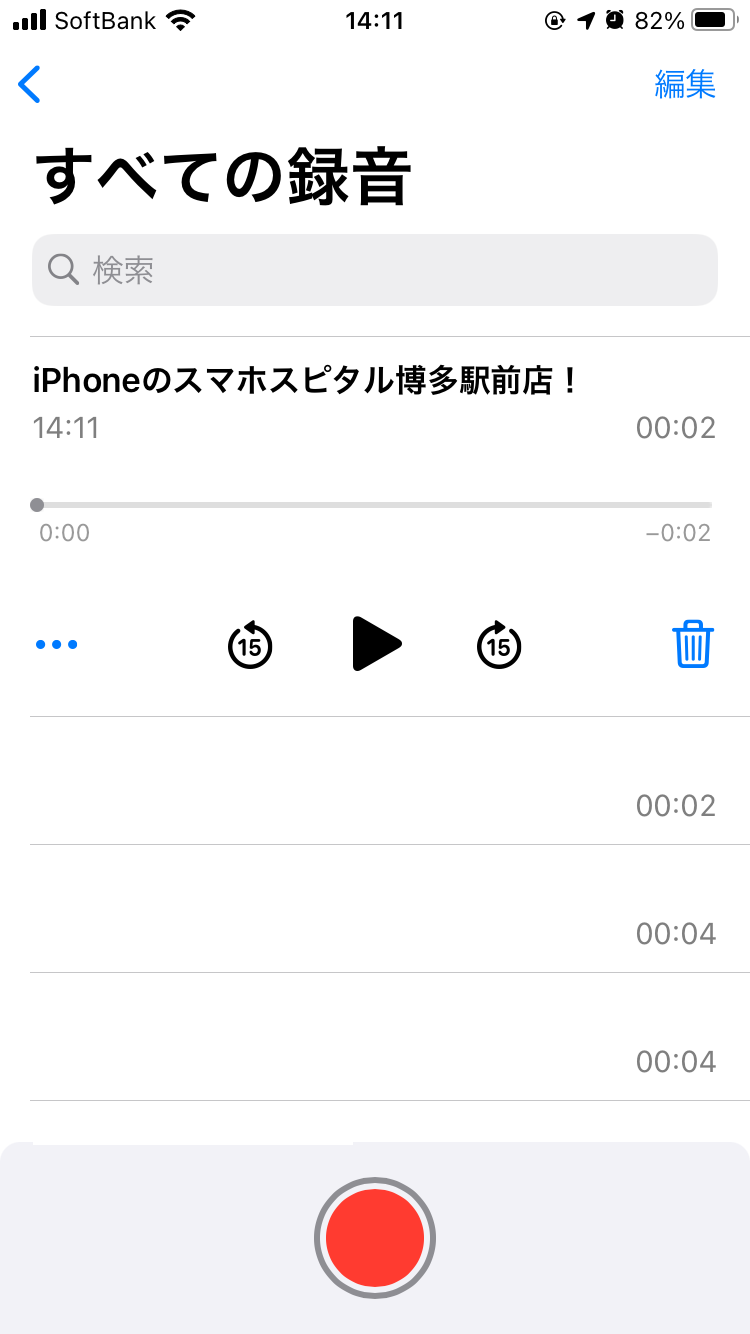The image size is (750, 1334).
Task: Rewind the recording 15 seconds
Action: tap(250, 645)
